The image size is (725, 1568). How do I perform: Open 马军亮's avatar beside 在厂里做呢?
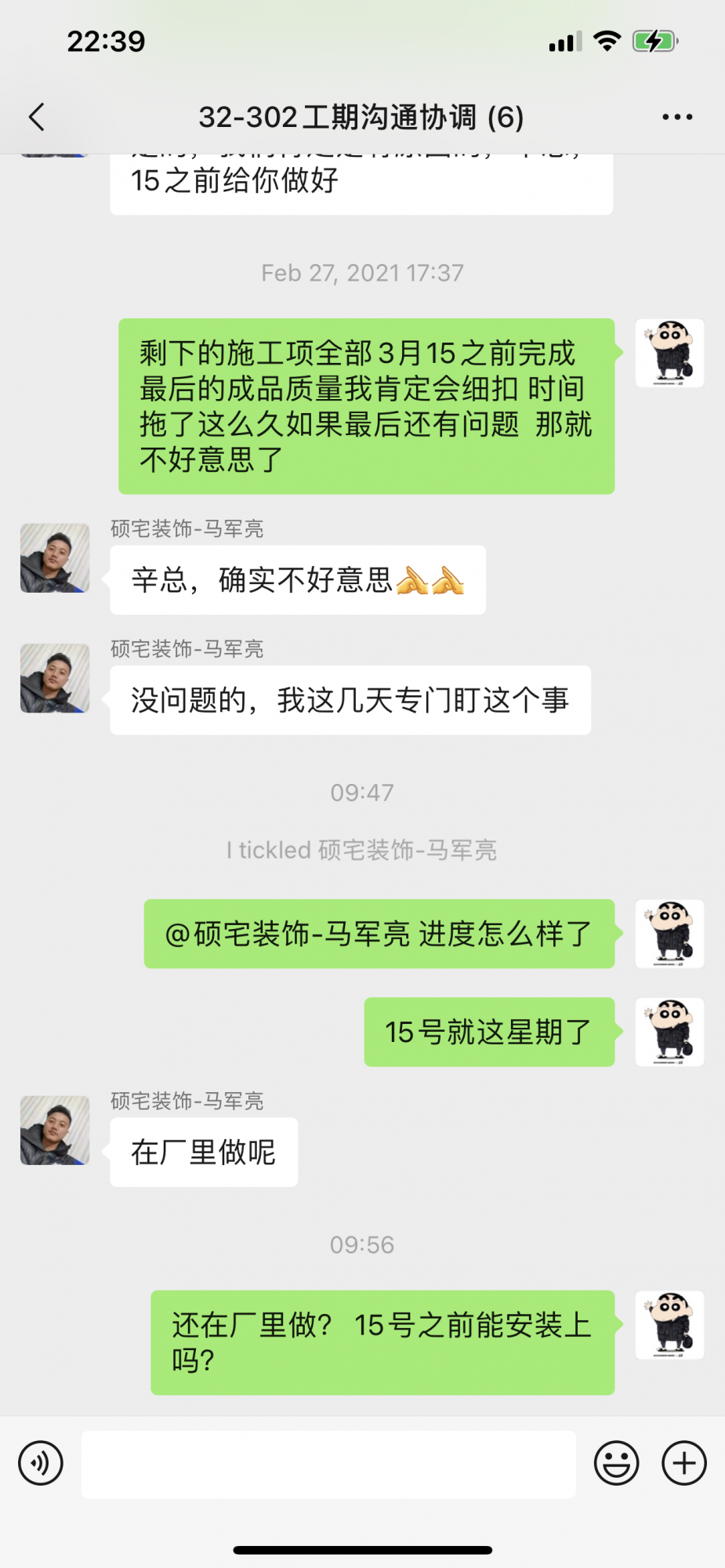[55, 1130]
